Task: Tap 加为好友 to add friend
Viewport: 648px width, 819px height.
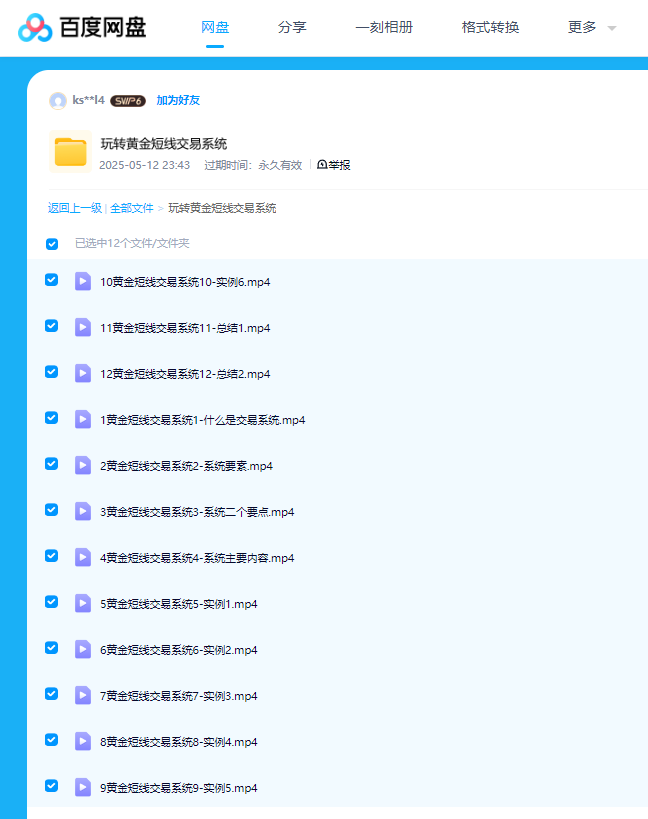Action: [178, 100]
